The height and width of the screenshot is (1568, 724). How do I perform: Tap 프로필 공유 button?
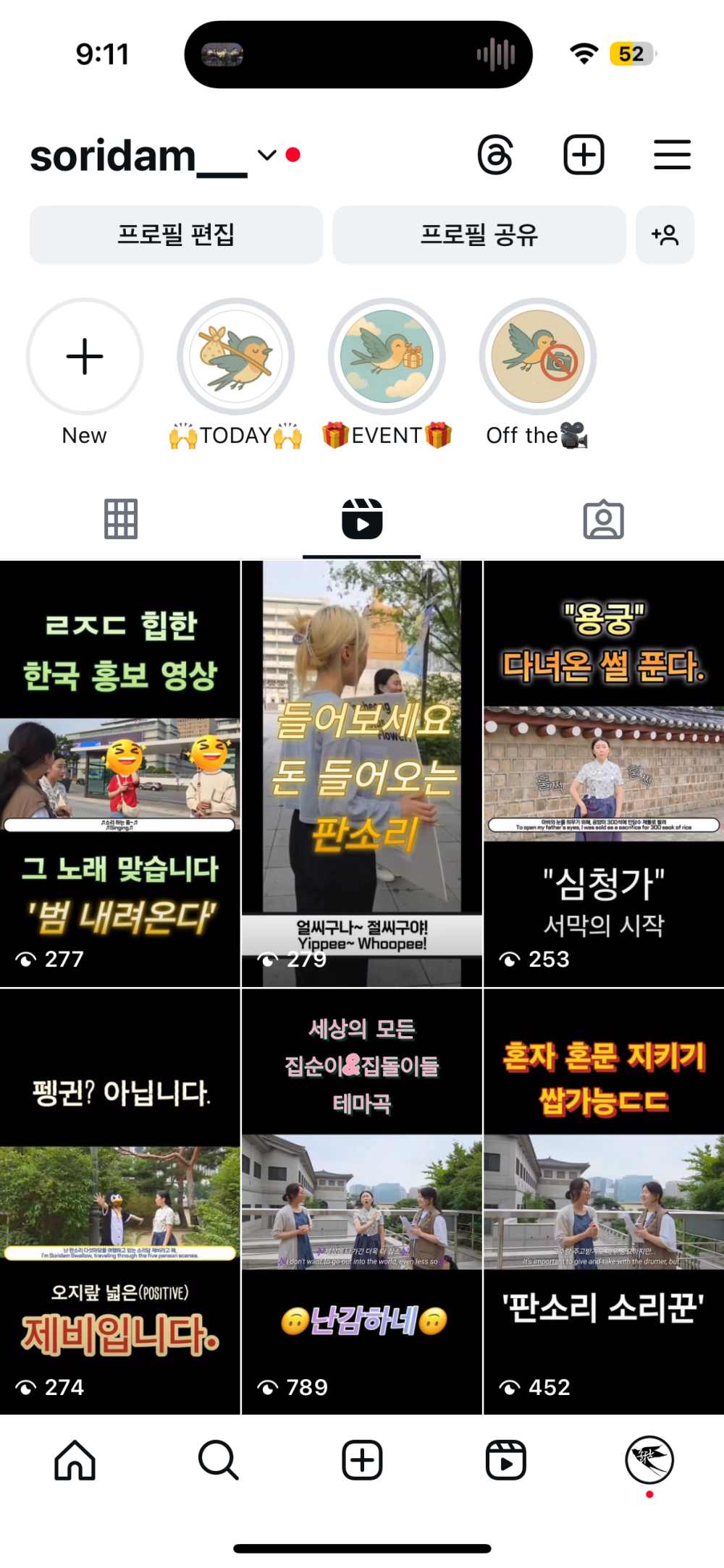[x=479, y=234]
